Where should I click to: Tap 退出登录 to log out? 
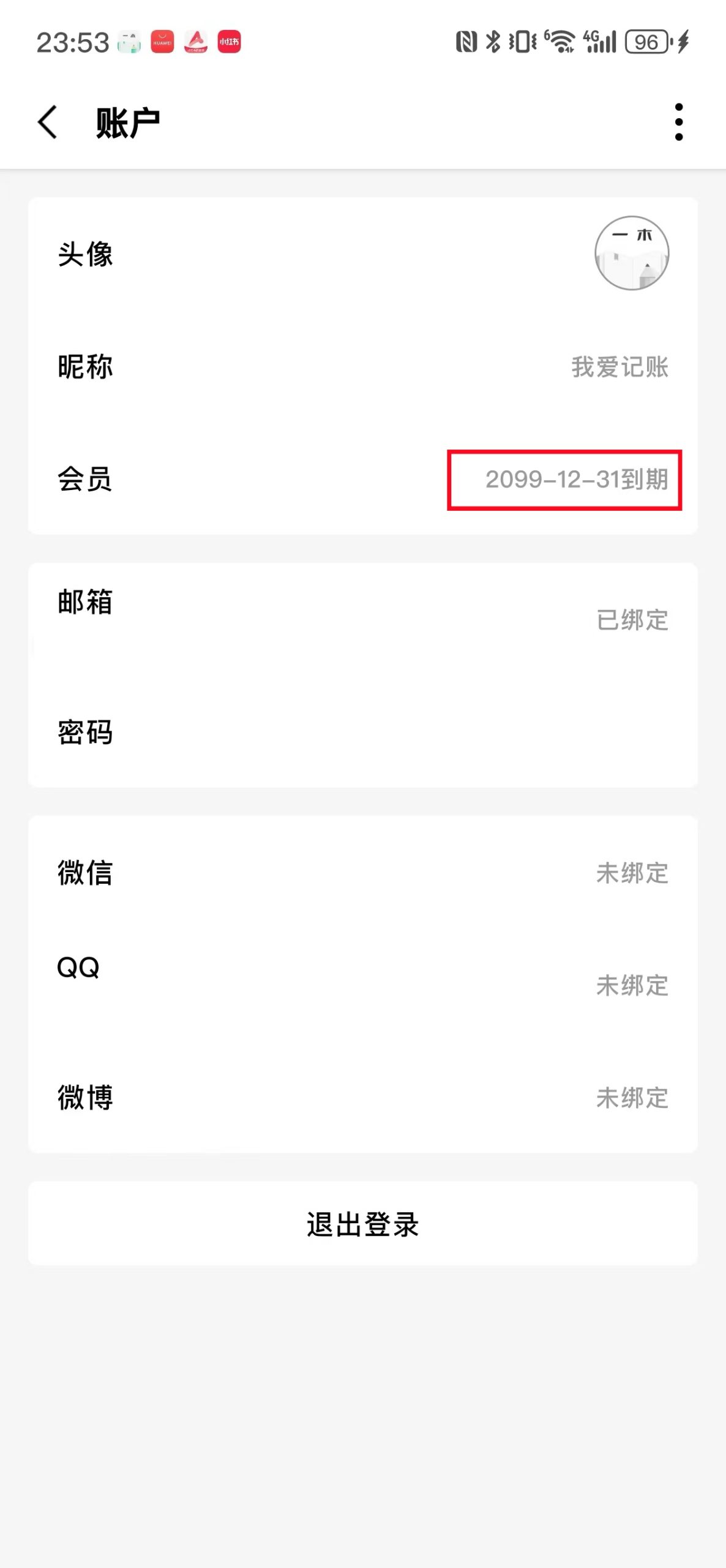tap(362, 1223)
